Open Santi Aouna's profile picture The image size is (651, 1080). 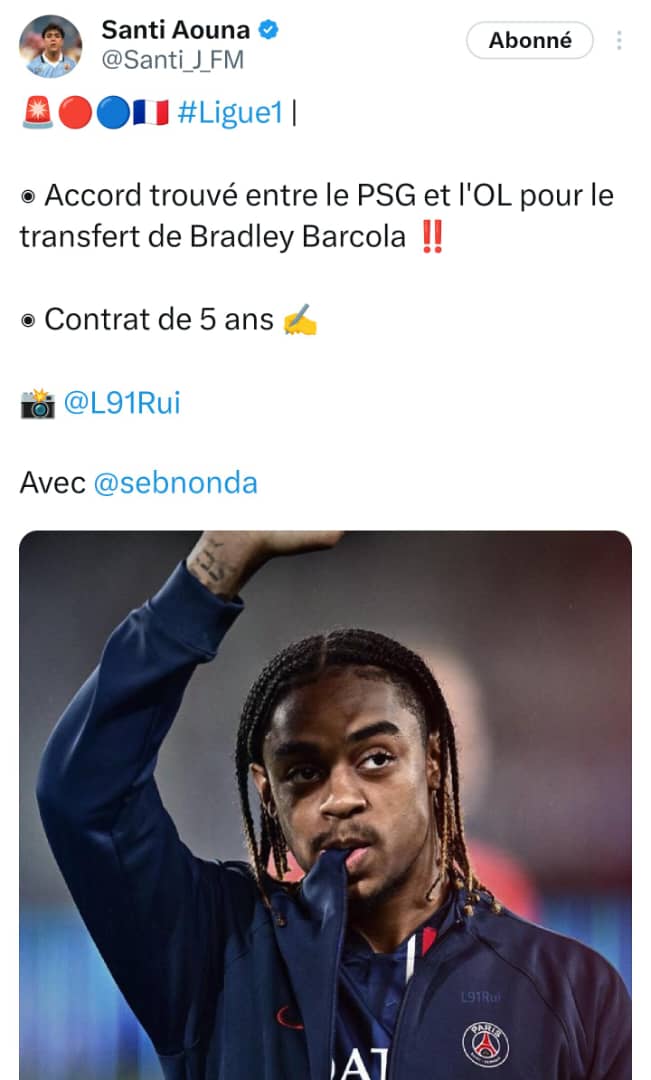(x=50, y=46)
